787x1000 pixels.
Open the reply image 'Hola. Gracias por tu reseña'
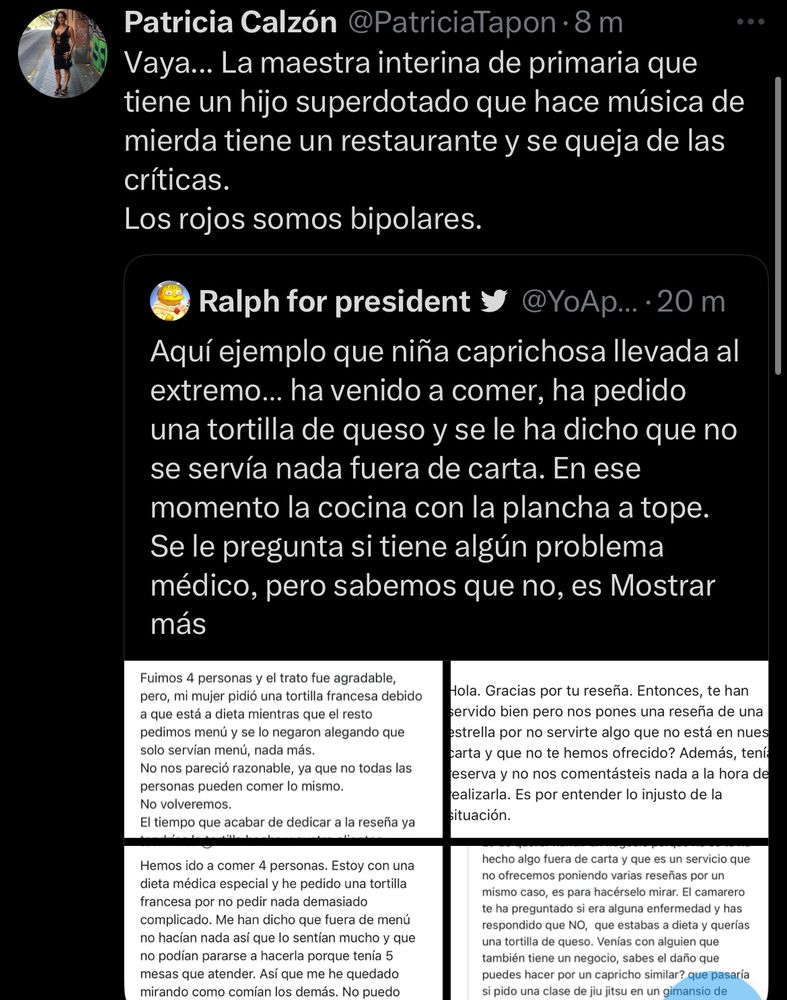tap(609, 749)
